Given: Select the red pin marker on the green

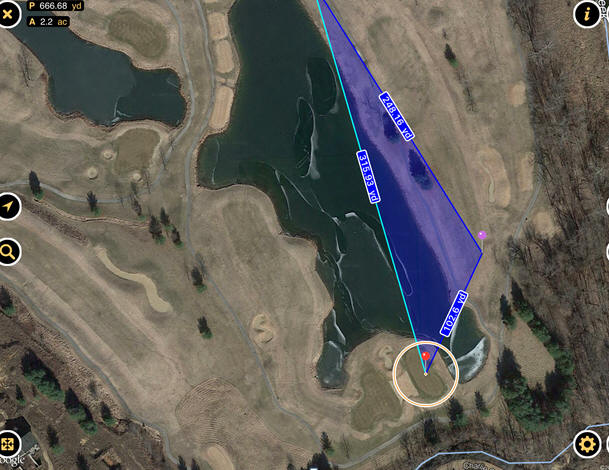Looking at the screenshot, I should tap(425, 354).
